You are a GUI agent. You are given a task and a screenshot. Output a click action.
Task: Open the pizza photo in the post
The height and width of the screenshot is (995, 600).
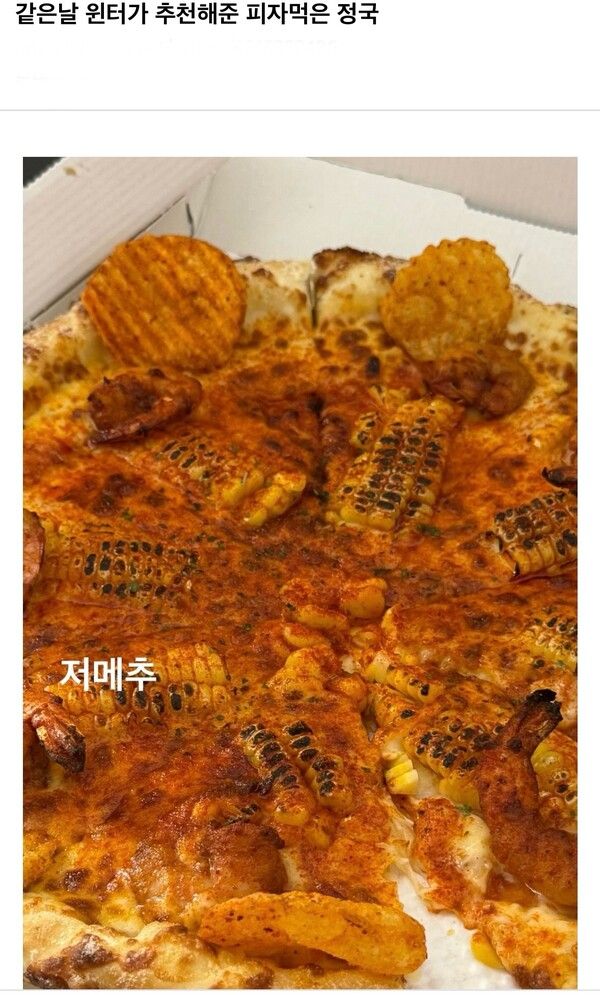[x=300, y=572]
